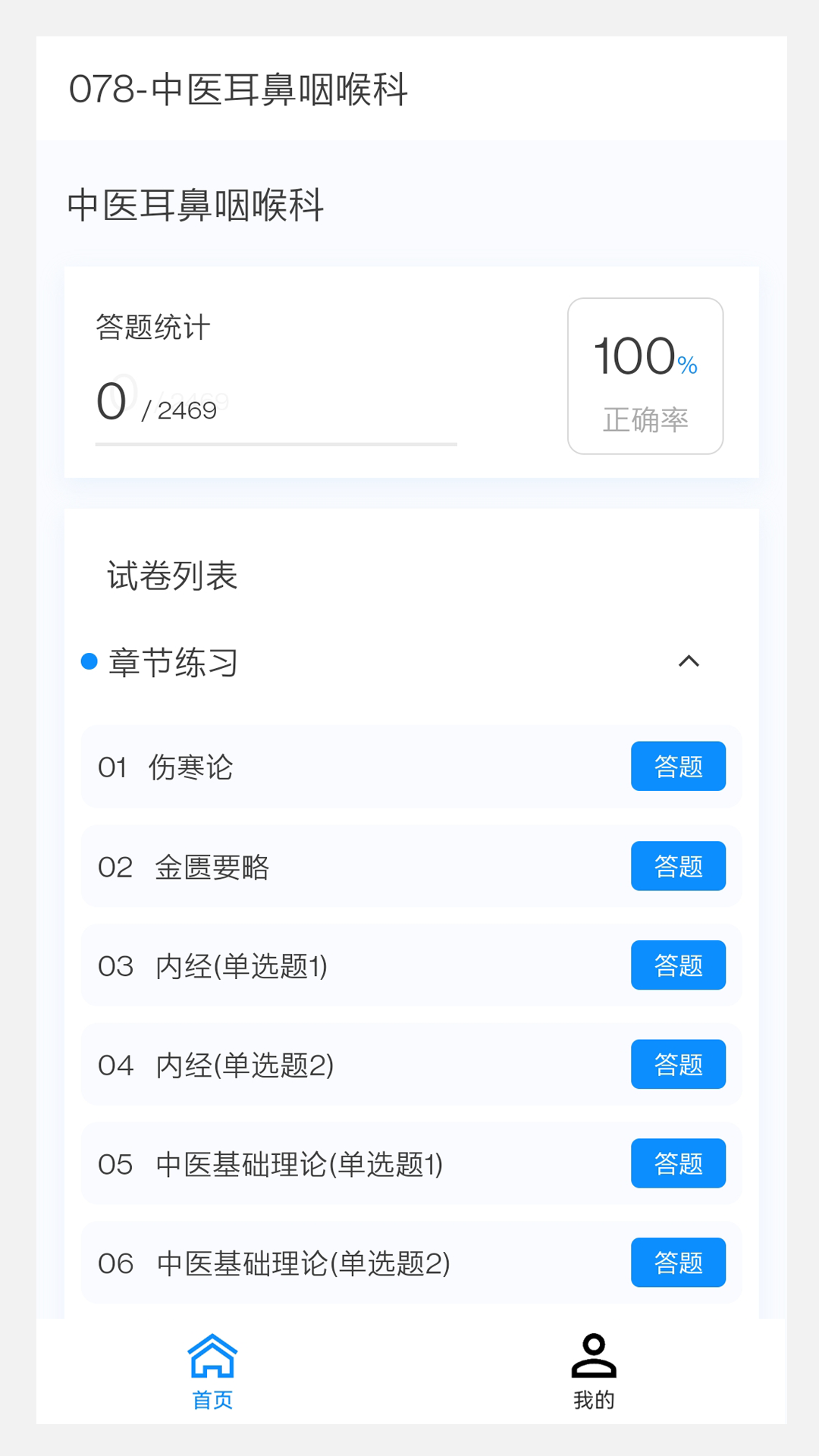819x1456 pixels.
Task: Select the 06 中医基础理论(单选题2) row
Action: (303, 1263)
